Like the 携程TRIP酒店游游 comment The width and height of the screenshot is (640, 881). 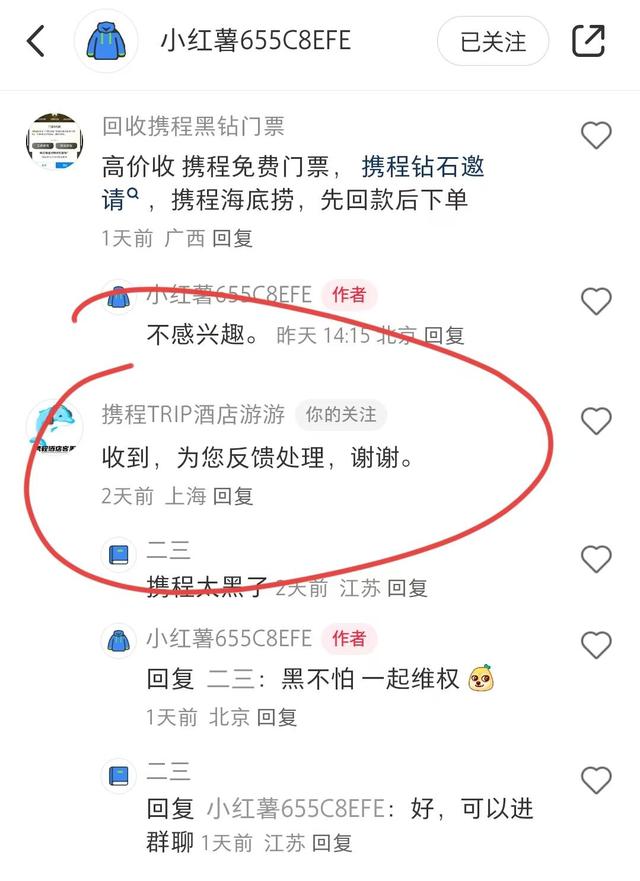click(x=596, y=421)
